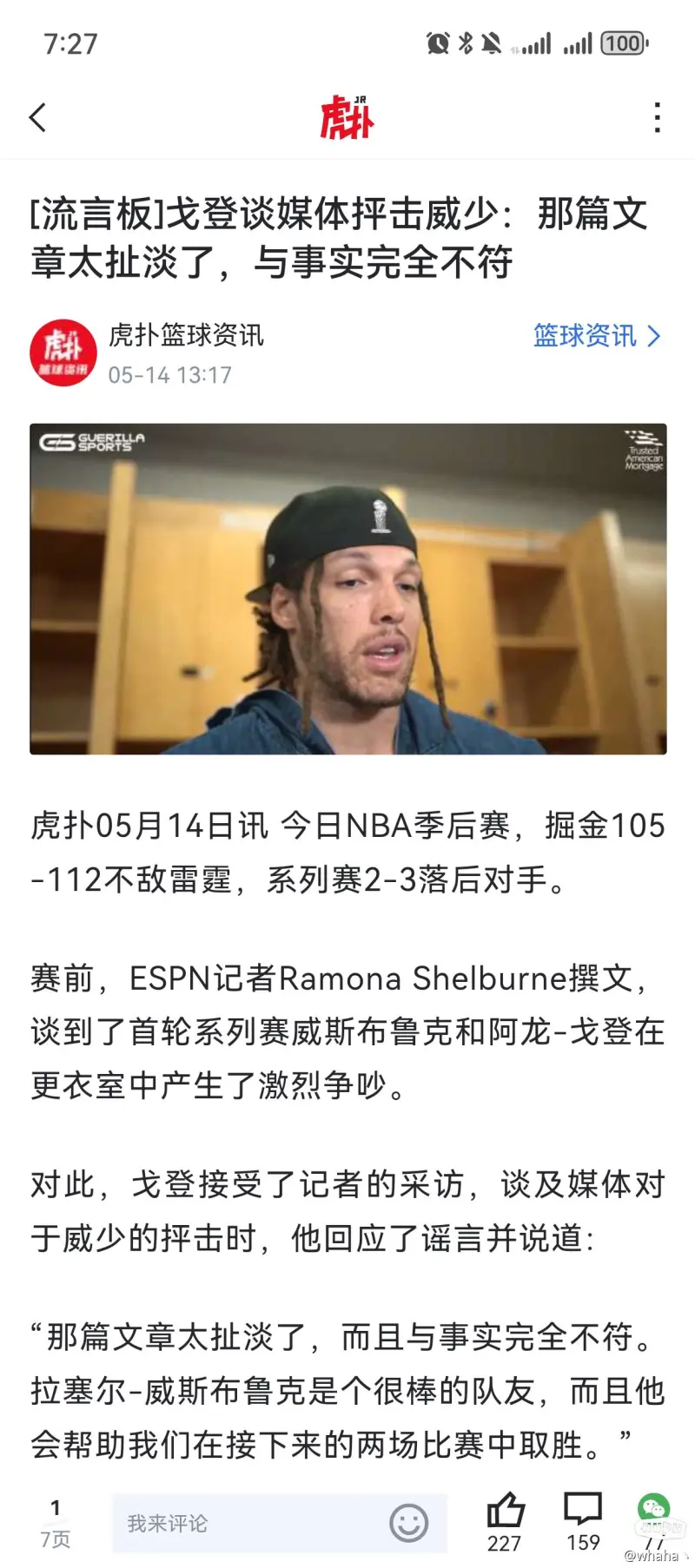Image resolution: width=695 pixels, height=1568 pixels.
Task: Like the article with the thumbs up
Action: [505, 1512]
